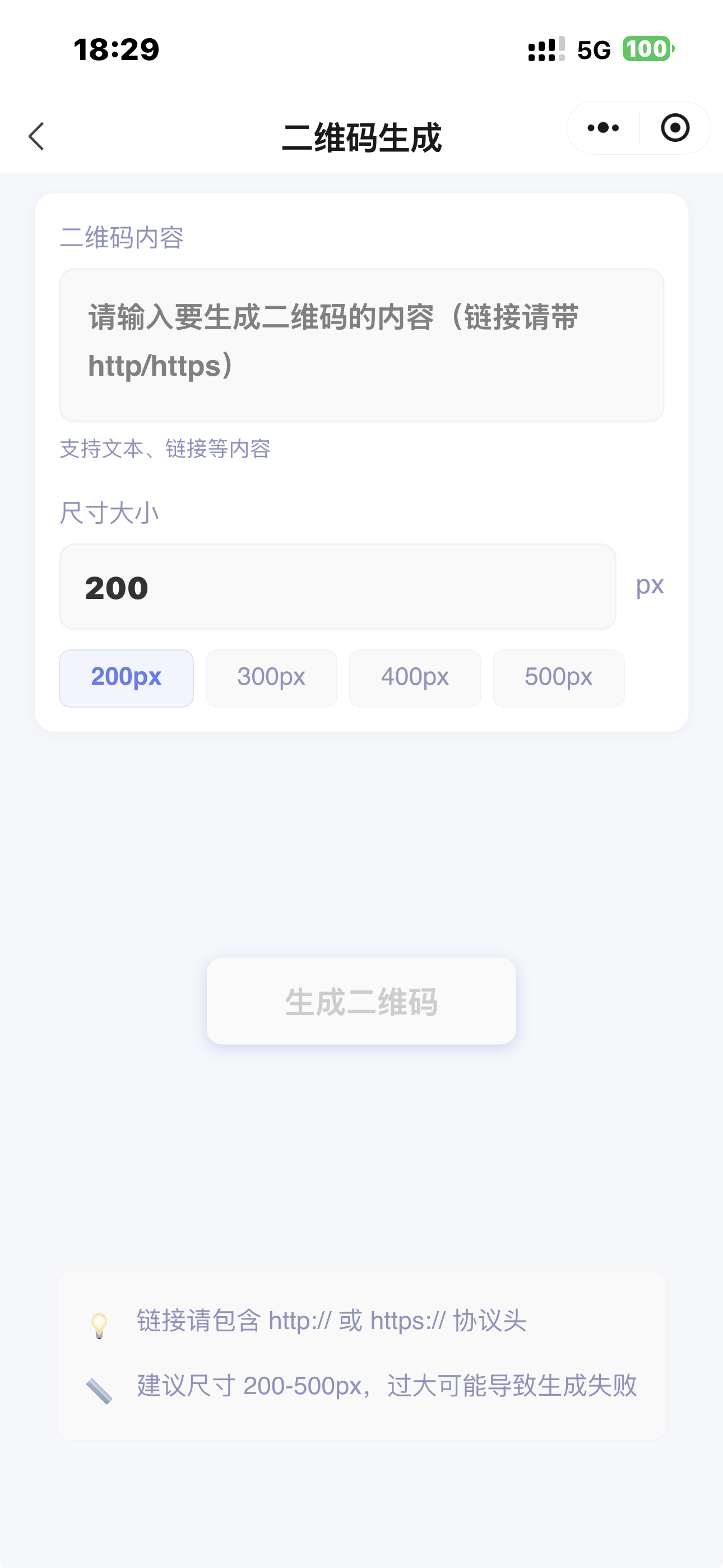Tap the 生成二维码 generate button

[361, 1001]
